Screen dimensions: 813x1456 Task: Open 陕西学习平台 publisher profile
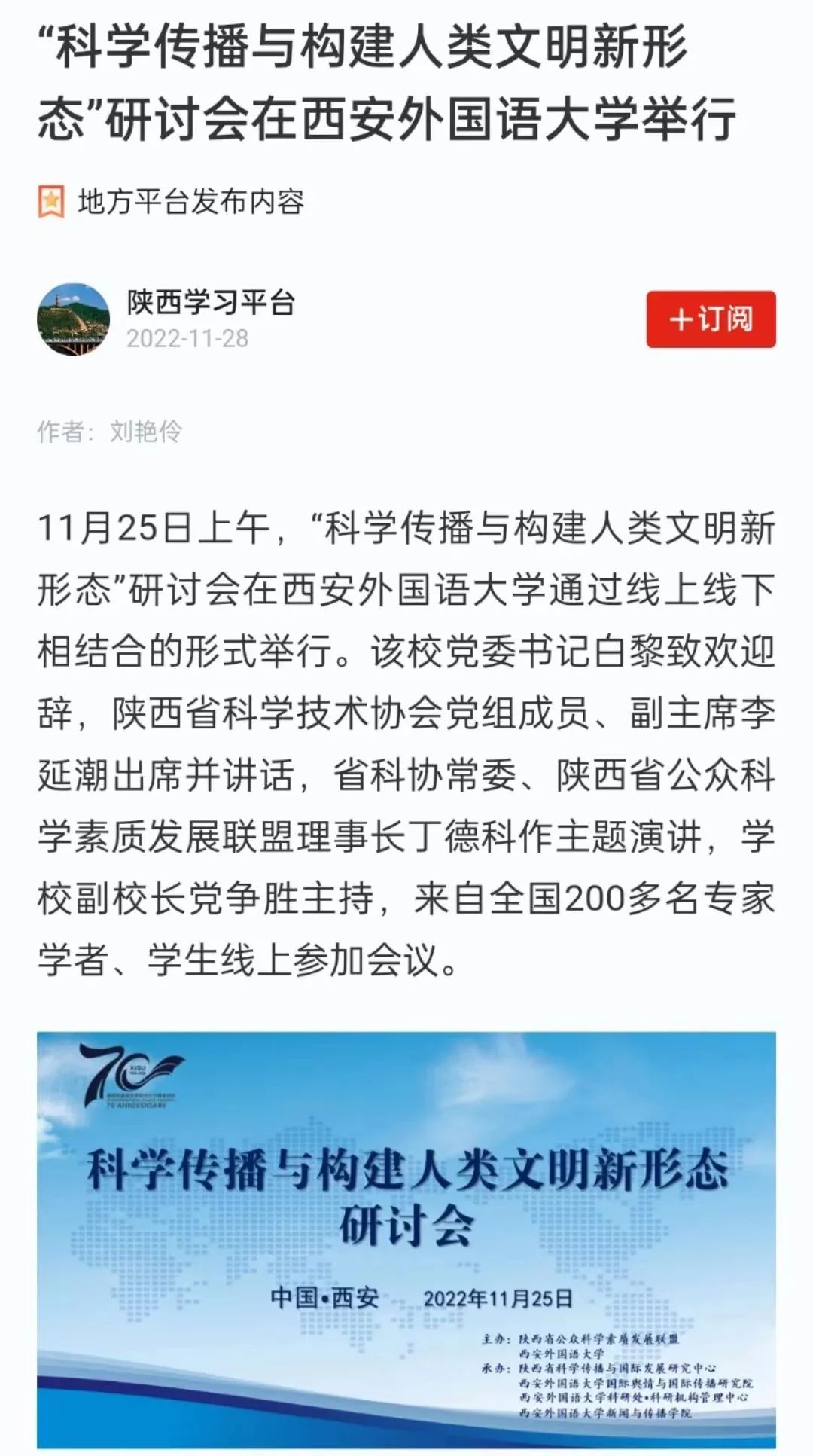click(x=211, y=303)
